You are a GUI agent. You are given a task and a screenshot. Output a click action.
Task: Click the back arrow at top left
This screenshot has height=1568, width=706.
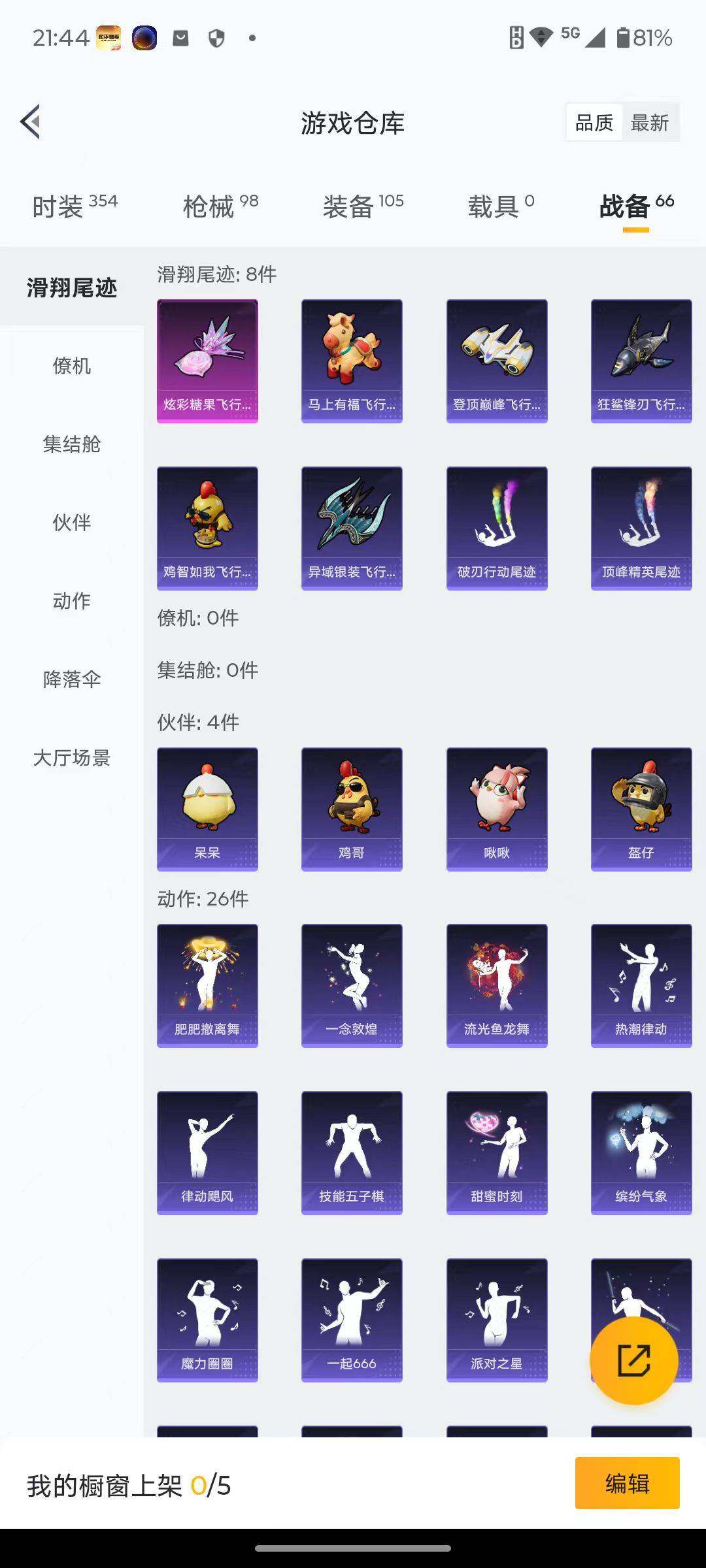pos(31,122)
